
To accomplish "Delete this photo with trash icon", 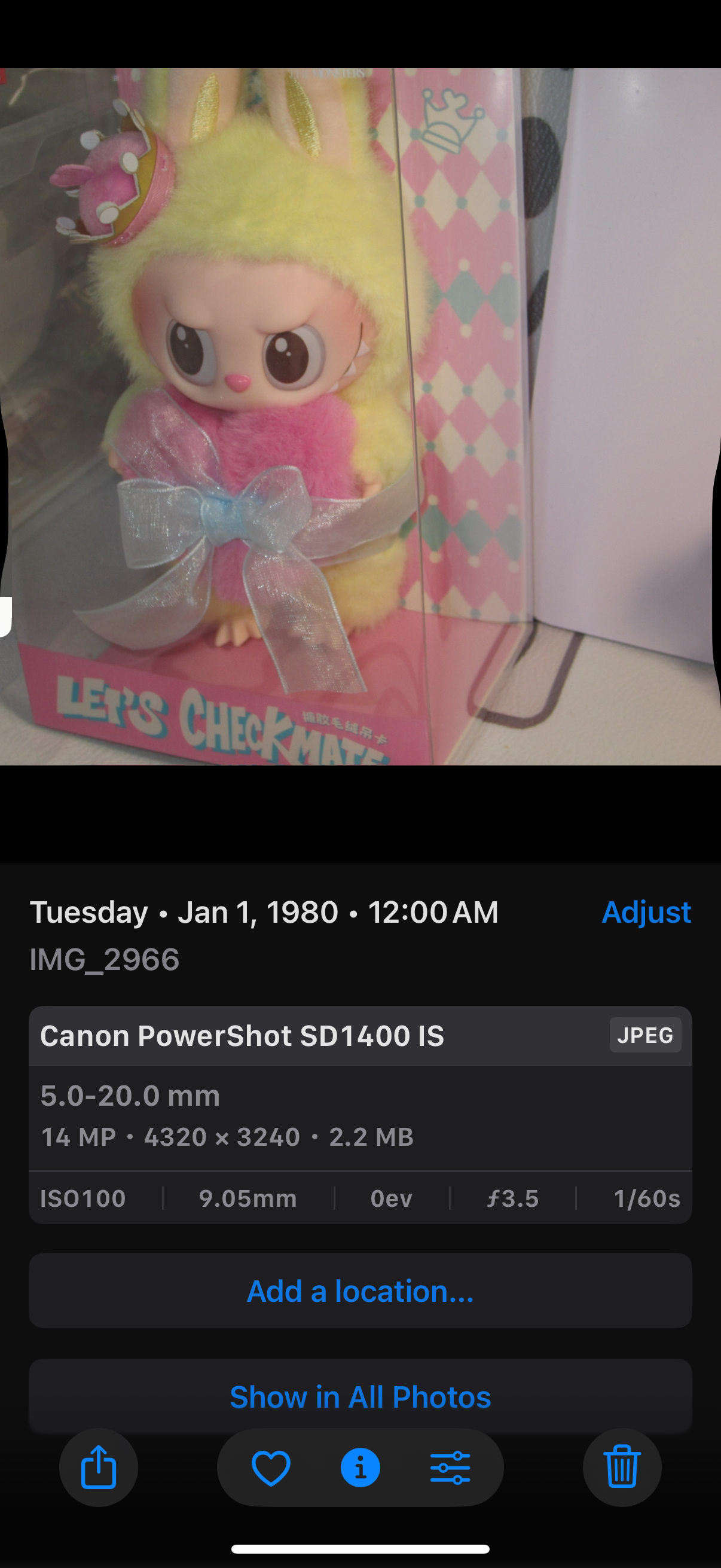I will point(622,1468).
